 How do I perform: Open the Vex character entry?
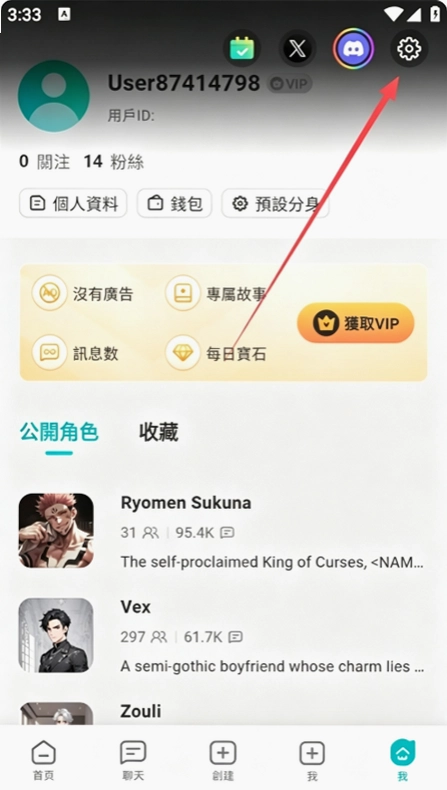tap(222, 636)
